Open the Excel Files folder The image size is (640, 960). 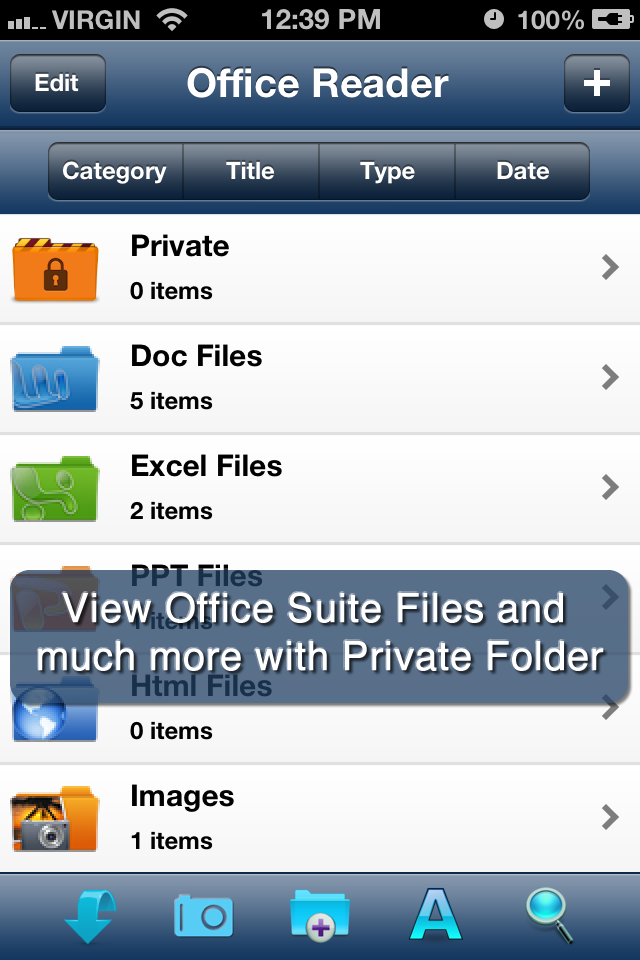point(320,488)
